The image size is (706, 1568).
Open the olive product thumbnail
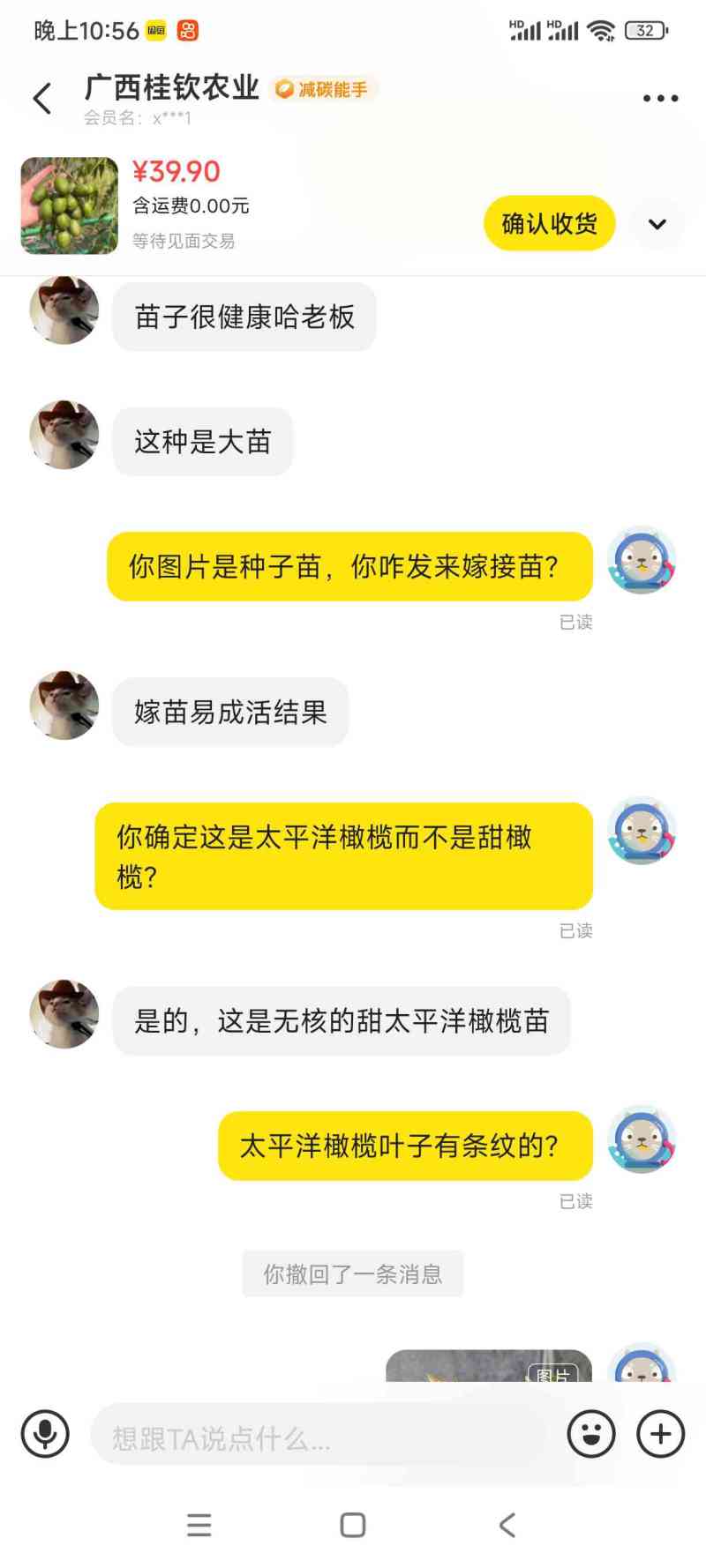click(x=70, y=205)
